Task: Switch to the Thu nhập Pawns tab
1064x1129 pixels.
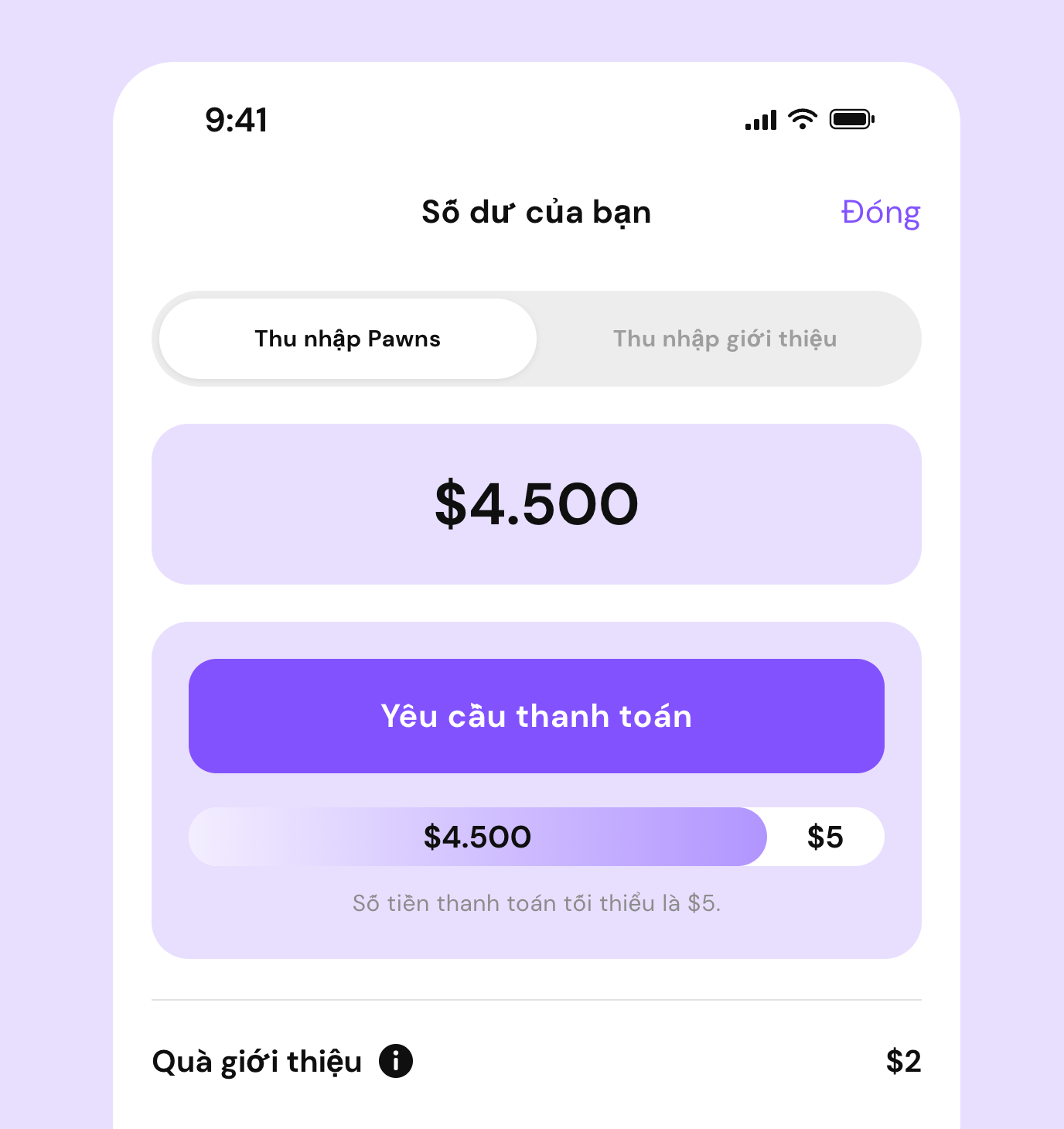Action: coord(348,339)
